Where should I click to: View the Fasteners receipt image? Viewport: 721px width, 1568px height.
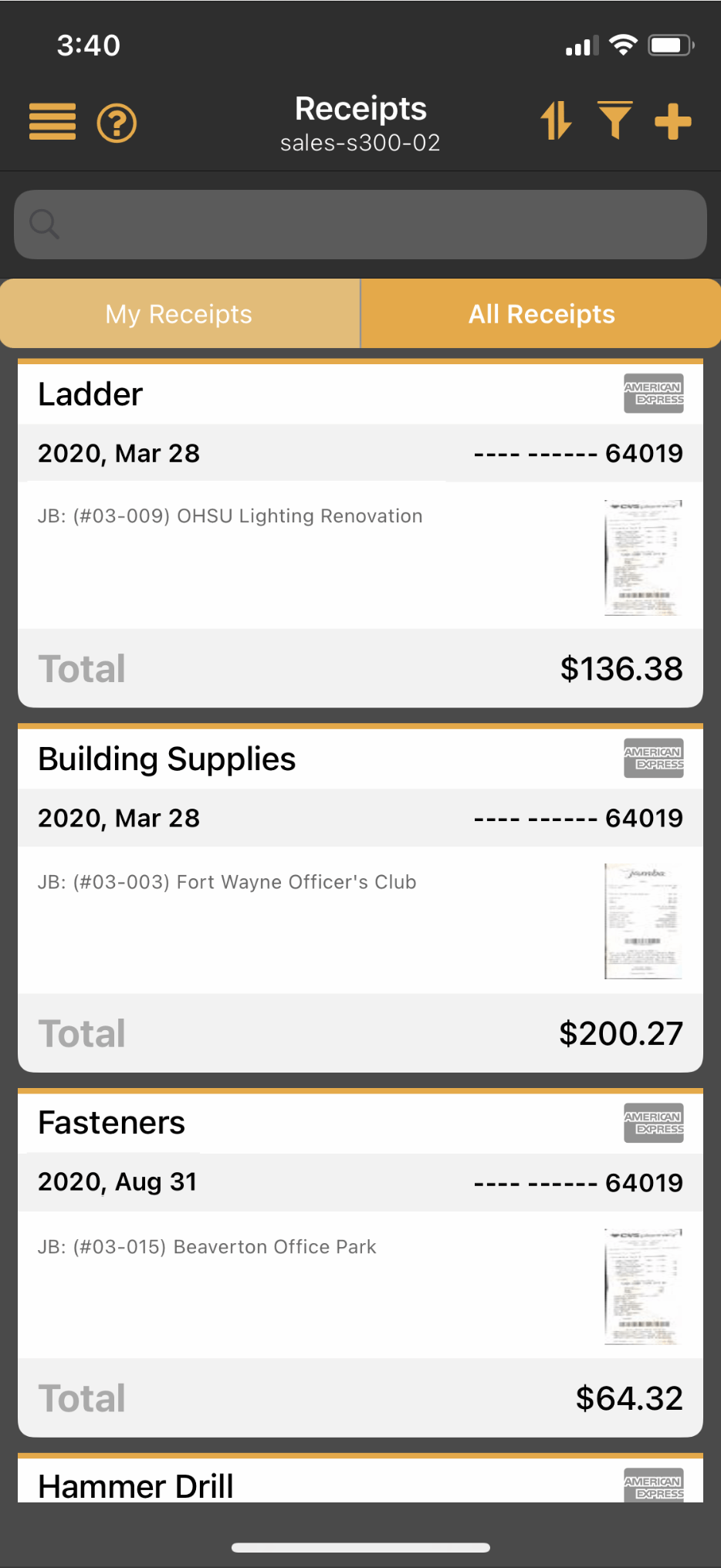642,1286
